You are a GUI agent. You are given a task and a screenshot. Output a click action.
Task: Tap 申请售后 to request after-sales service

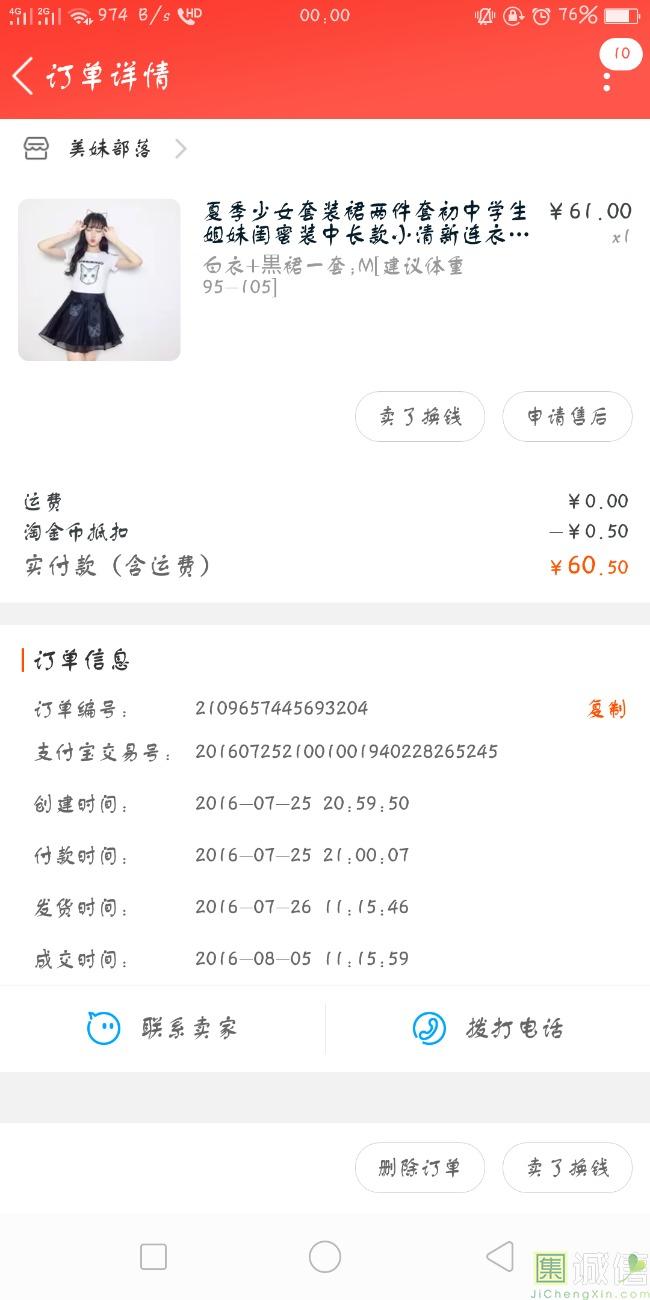click(567, 417)
